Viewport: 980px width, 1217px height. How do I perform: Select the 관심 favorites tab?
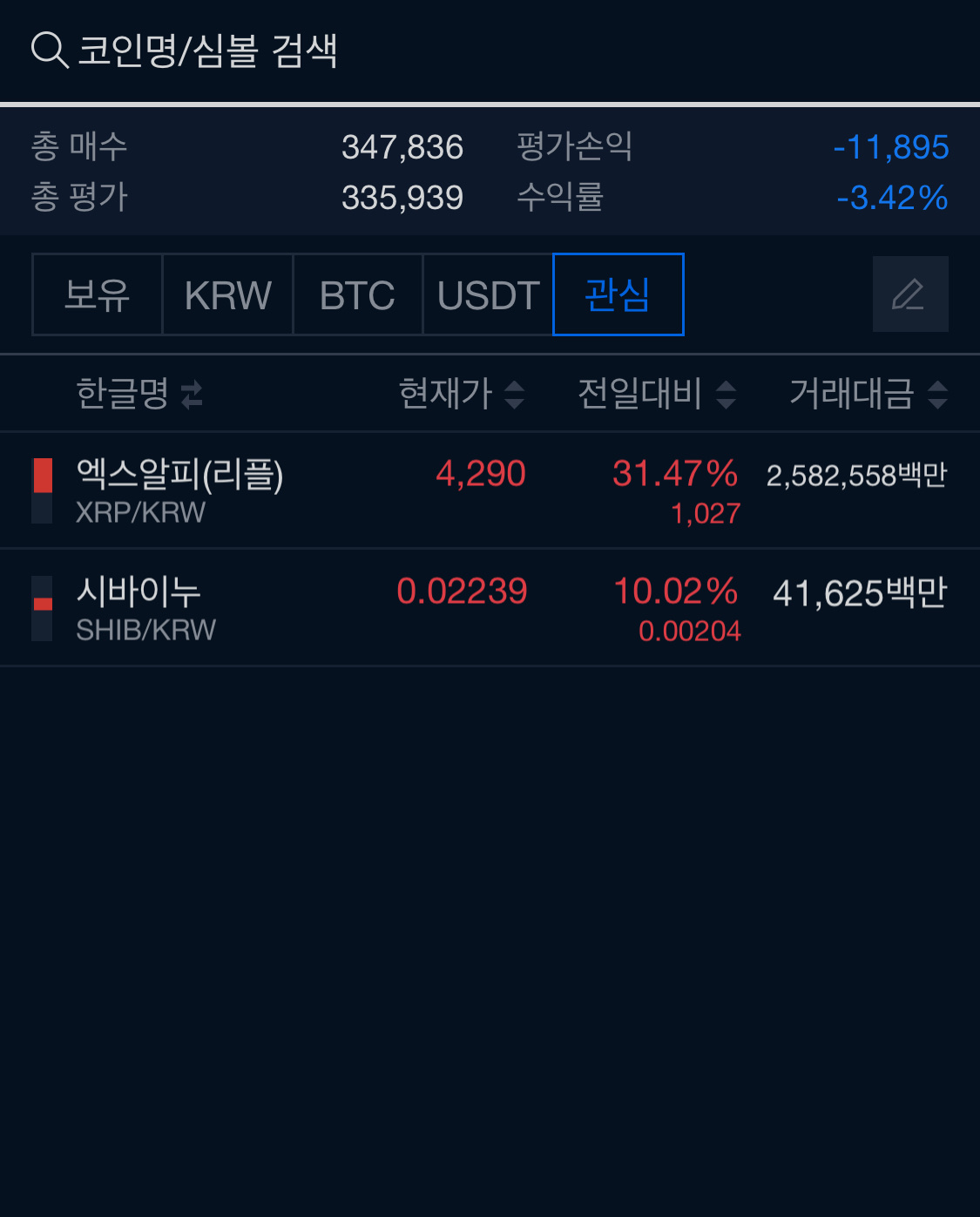pos(618,294)
